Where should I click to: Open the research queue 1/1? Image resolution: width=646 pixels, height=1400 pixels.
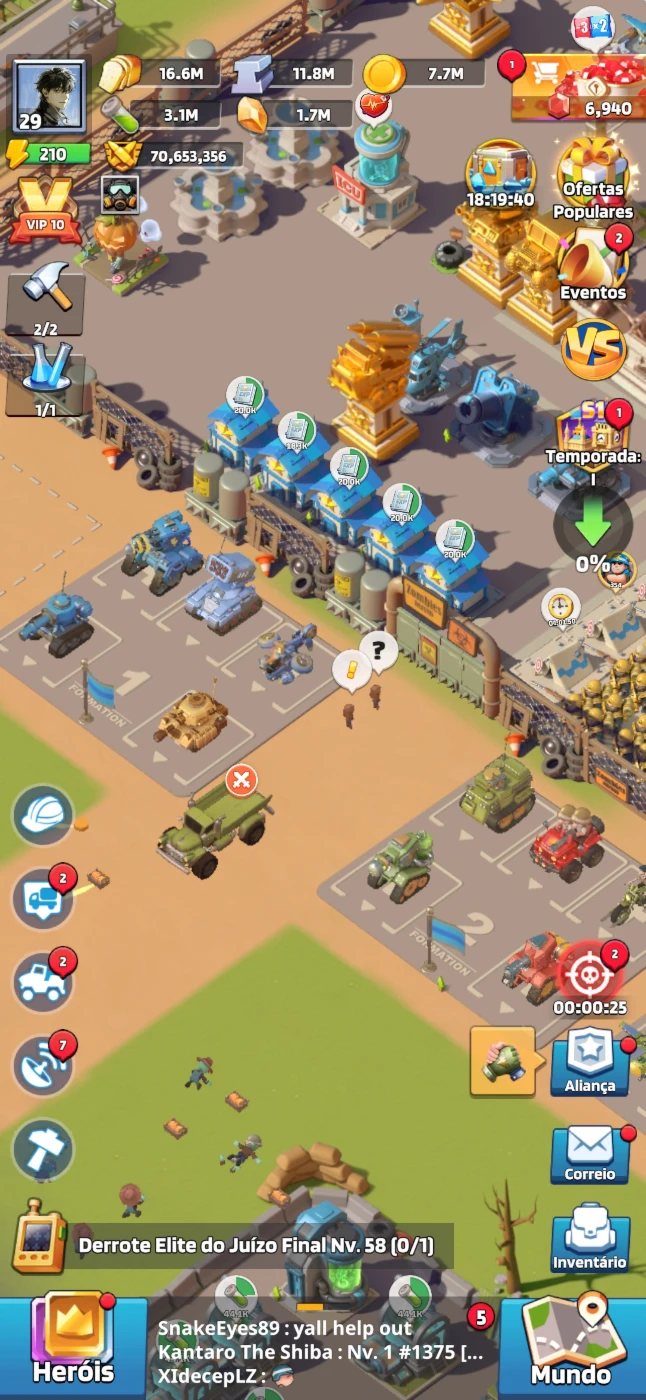coord(45,377)
